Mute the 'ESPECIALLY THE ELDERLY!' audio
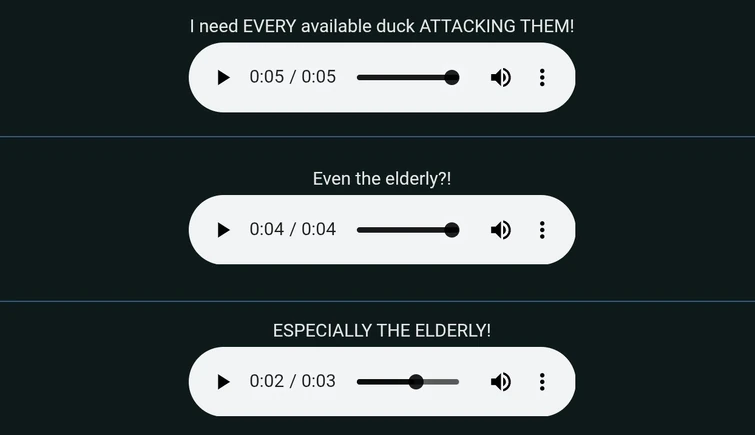 (501, 382)
